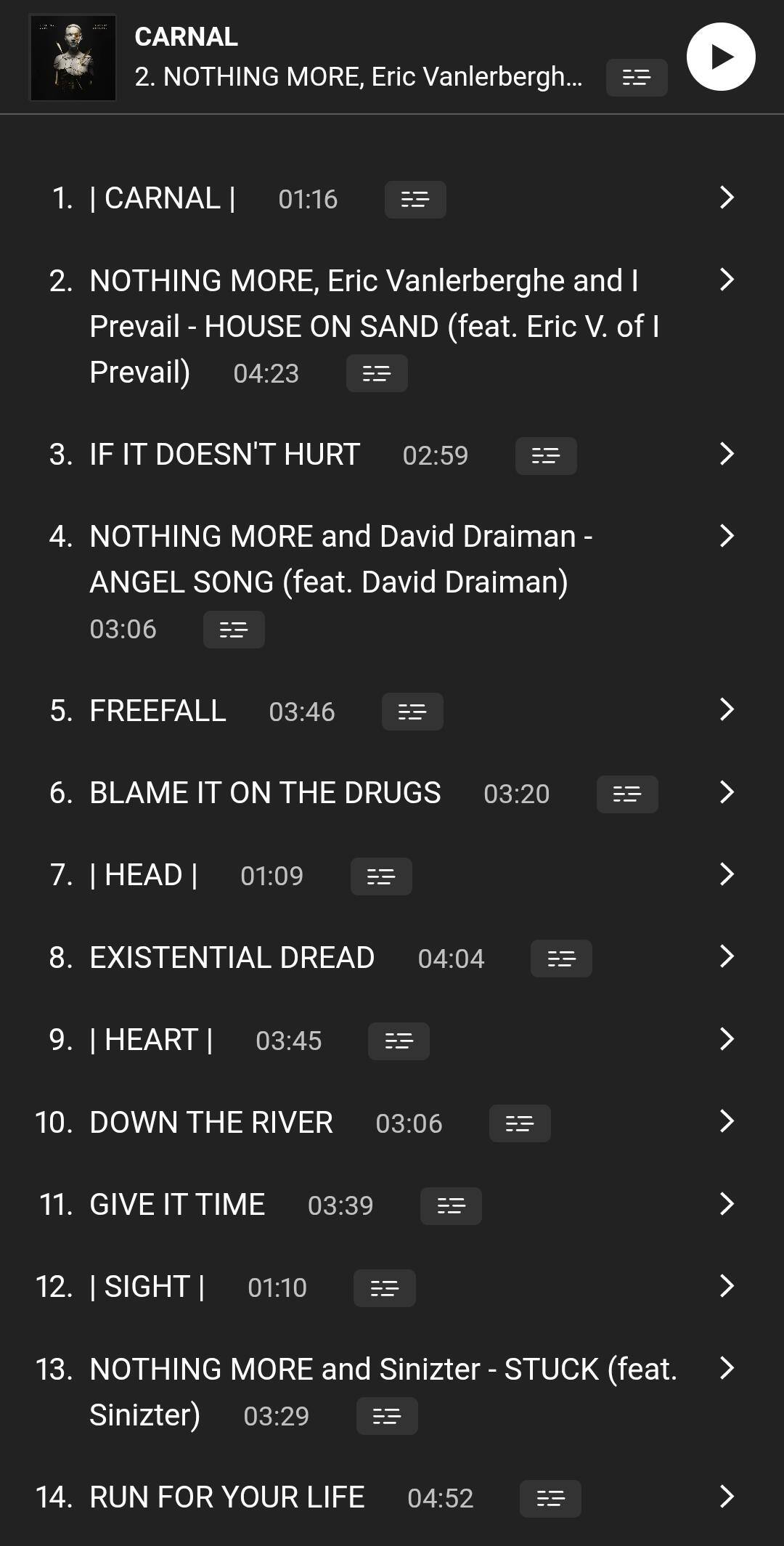This screenshot has width=784, height=1546.
Task: Select track 2, HOUSE ON SAND
Action: pyautogui.click(x=363, y=326)
